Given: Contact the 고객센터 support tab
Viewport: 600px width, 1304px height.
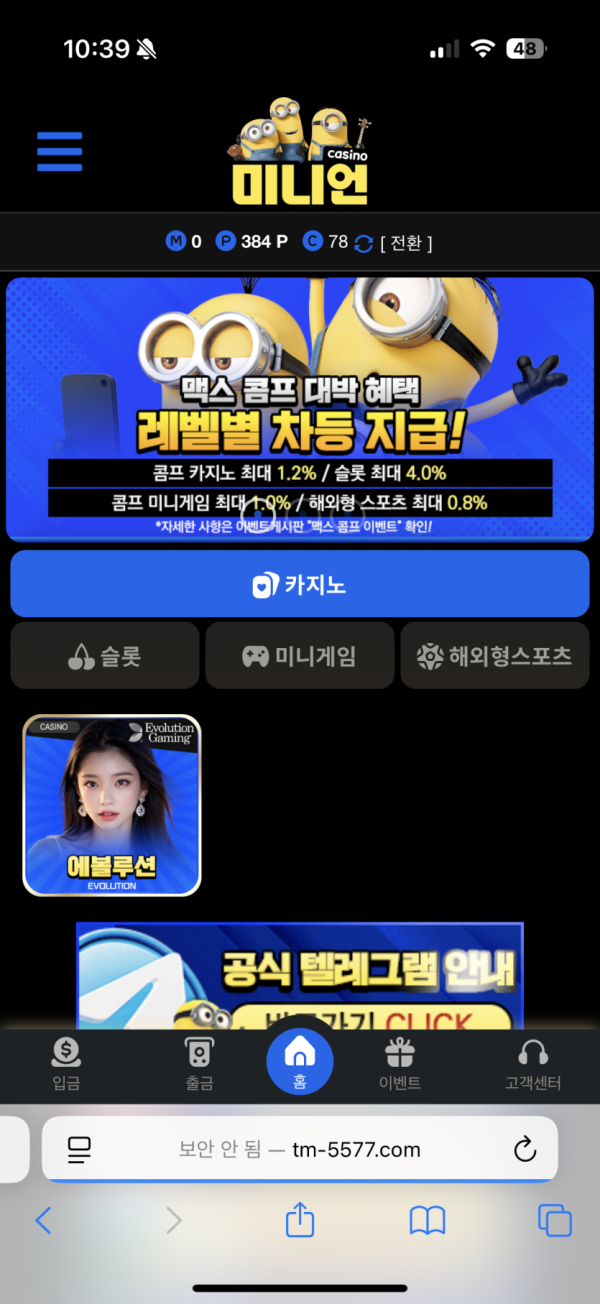Looking at the screenshot, I should pyautogui.click(x=533, y=1064).
